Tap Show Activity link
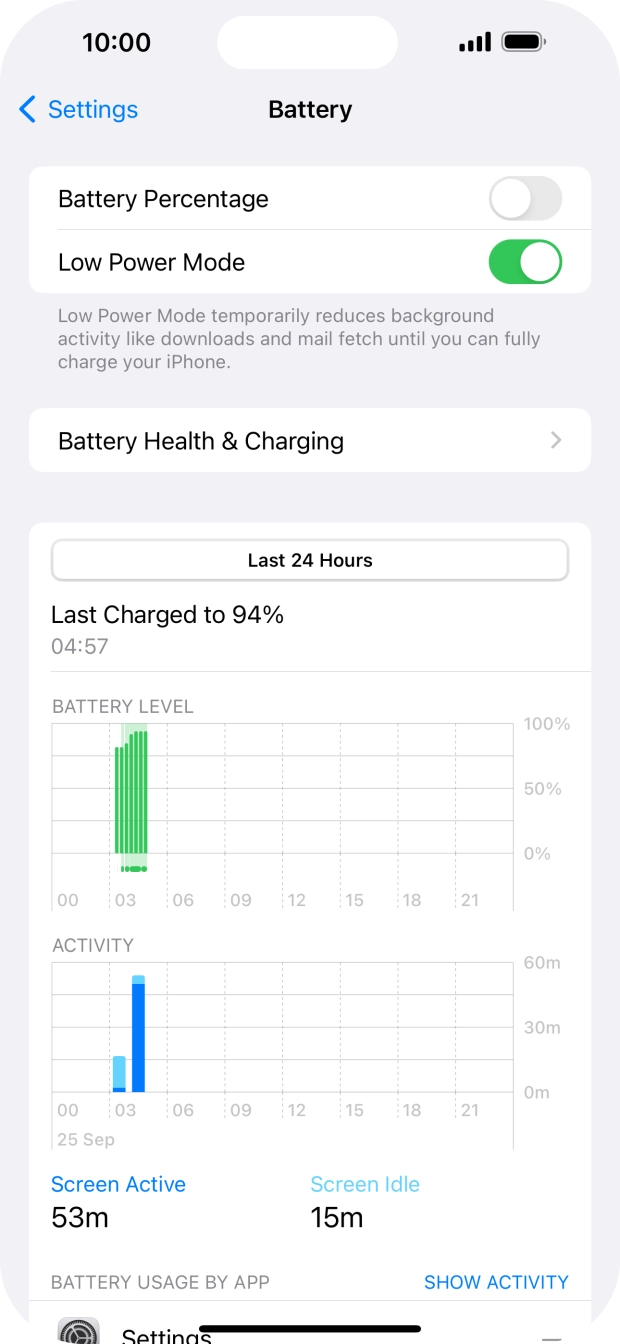This screenshot has height=1344, width=620. click(495, 1282)
